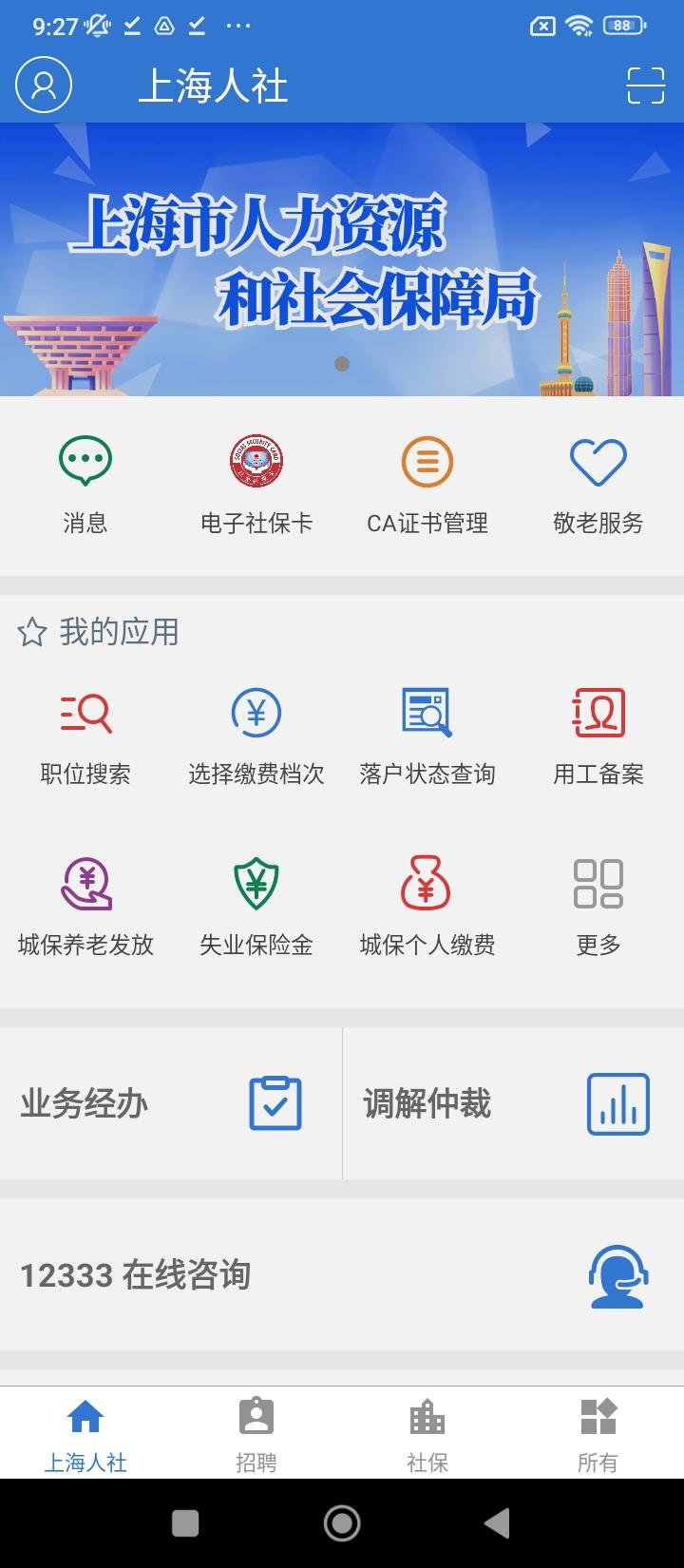This screenshot has height=1568, width=684.
Task: Open 城保个人缴费 personal payment service
Action: [x=427, y=903]
